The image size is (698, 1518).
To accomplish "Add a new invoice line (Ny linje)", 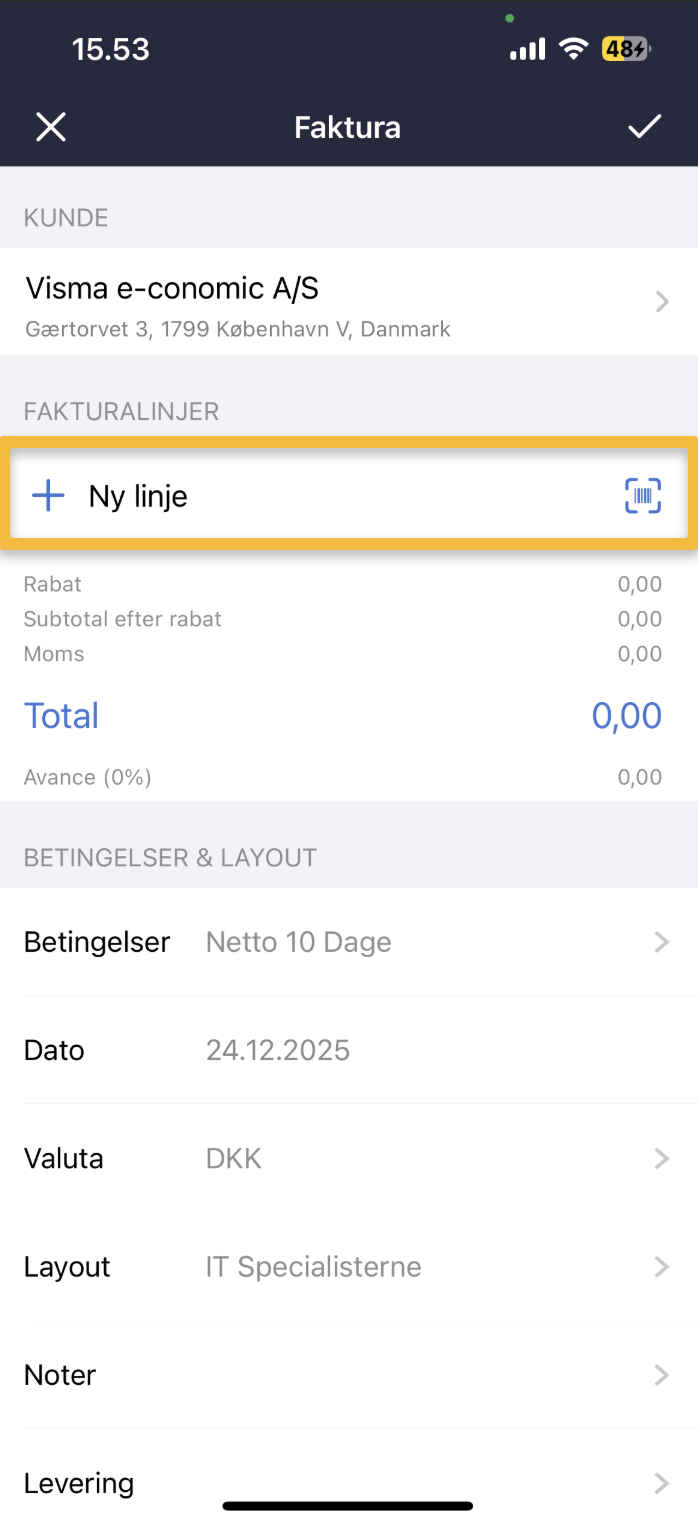I will click(x=138, y=496).
